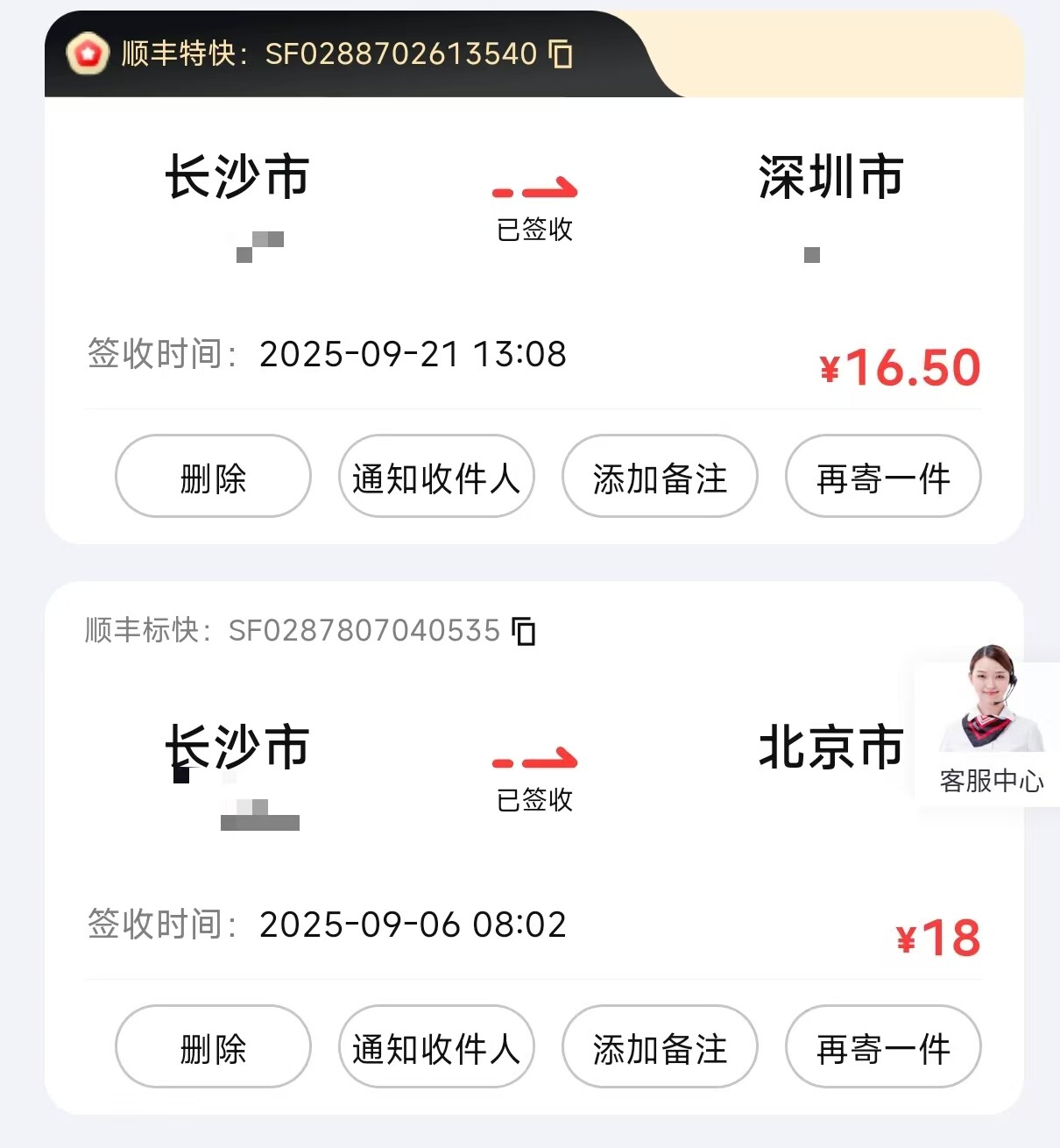The image size is (1060, 1148).
Task: Tap 通知收件人 for the Shenzhen shipment
Action: point(436,477)
